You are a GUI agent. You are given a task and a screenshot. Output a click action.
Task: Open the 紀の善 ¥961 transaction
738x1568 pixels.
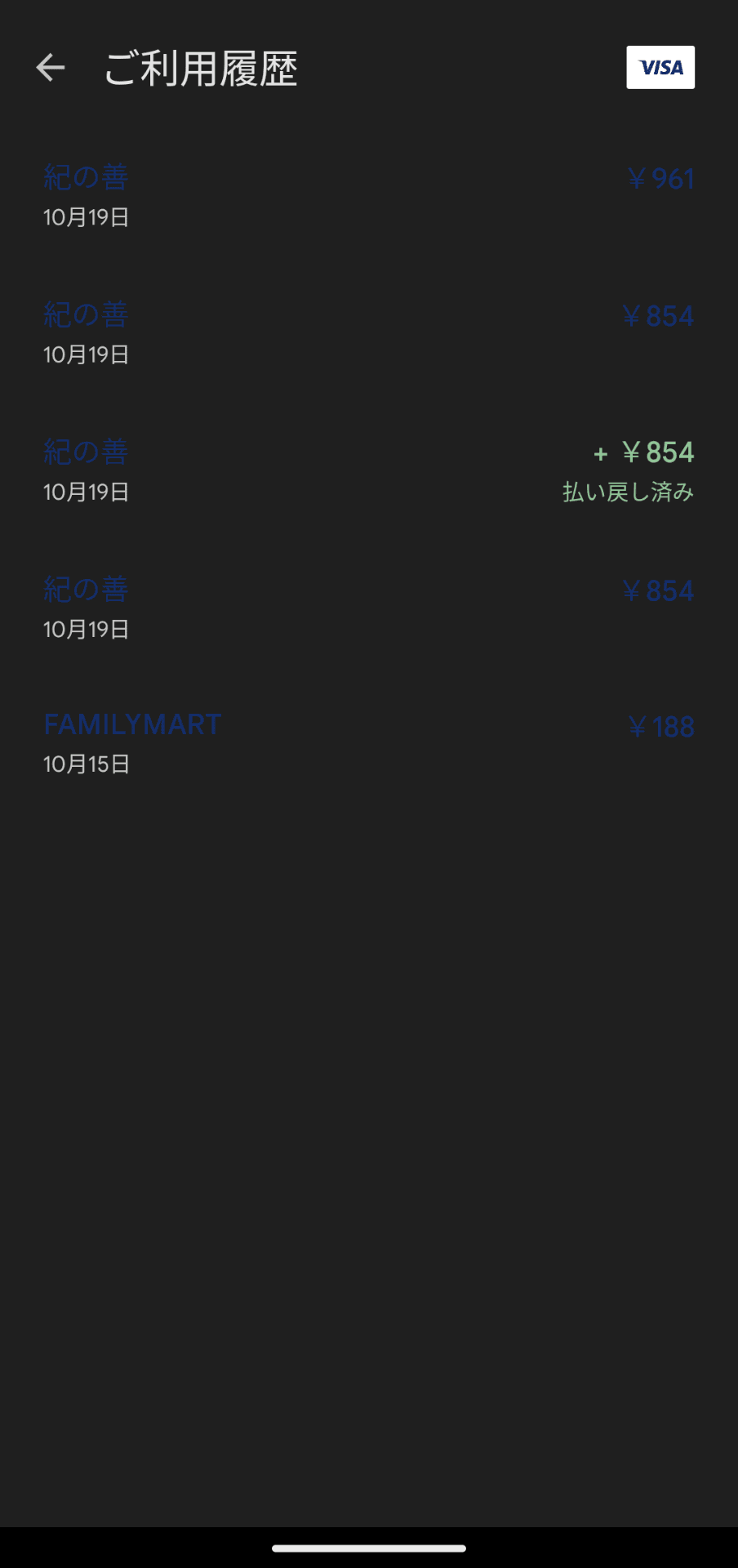[368, 196]
